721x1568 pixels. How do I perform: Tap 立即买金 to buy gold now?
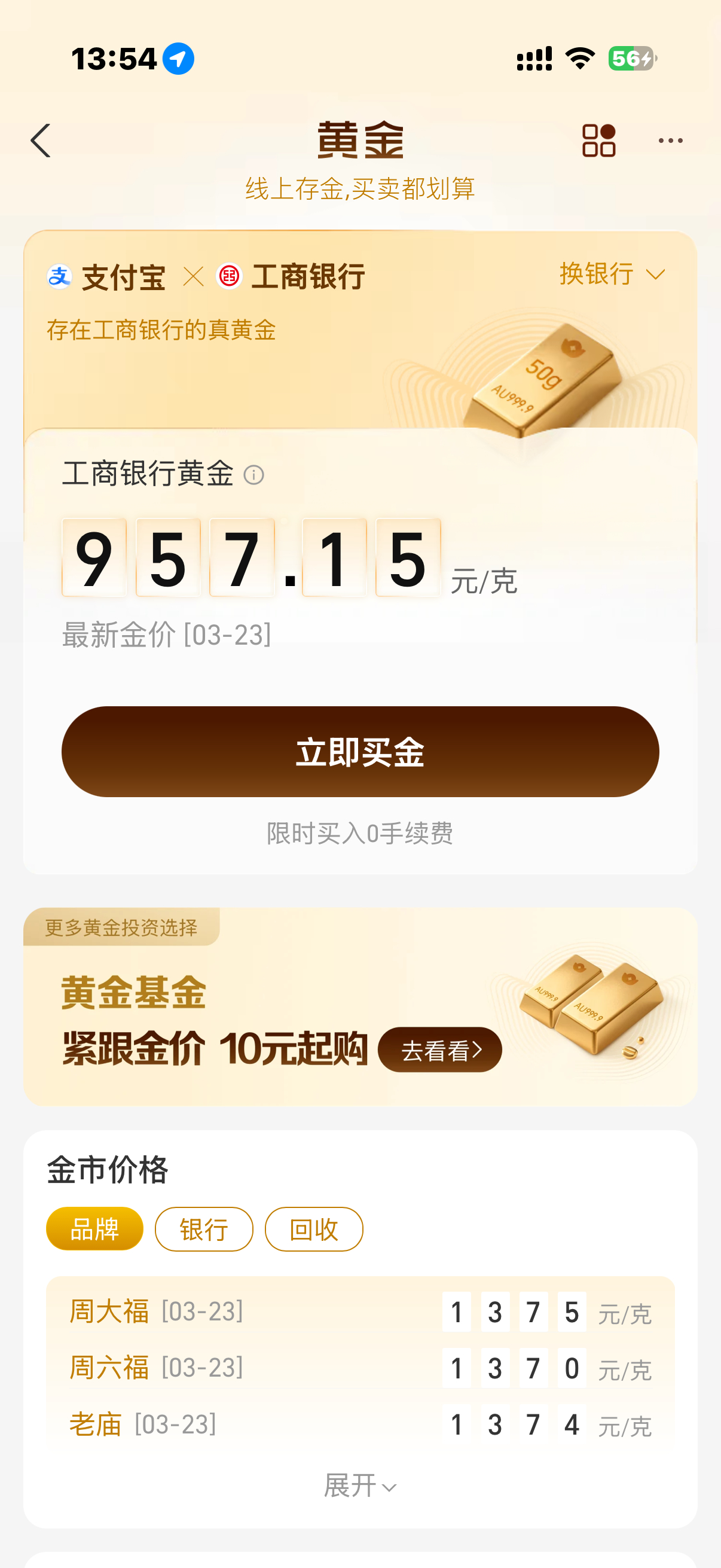(360, 752)
